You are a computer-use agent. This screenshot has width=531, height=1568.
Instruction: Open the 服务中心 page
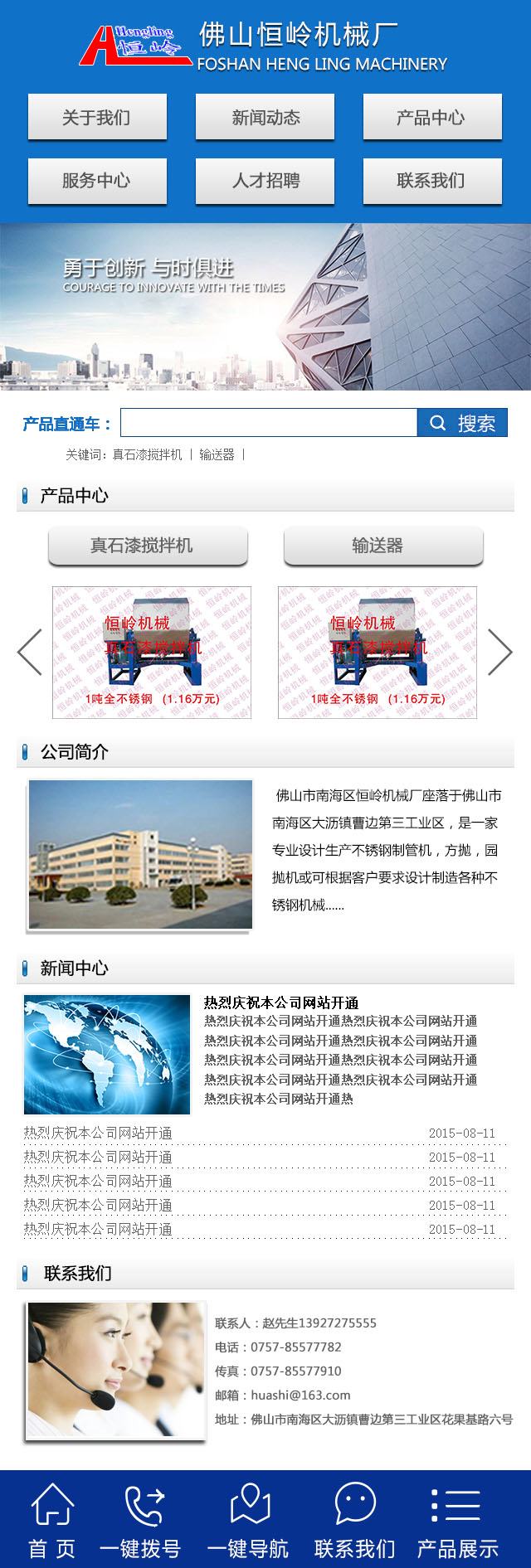click(x=97, y=180)
